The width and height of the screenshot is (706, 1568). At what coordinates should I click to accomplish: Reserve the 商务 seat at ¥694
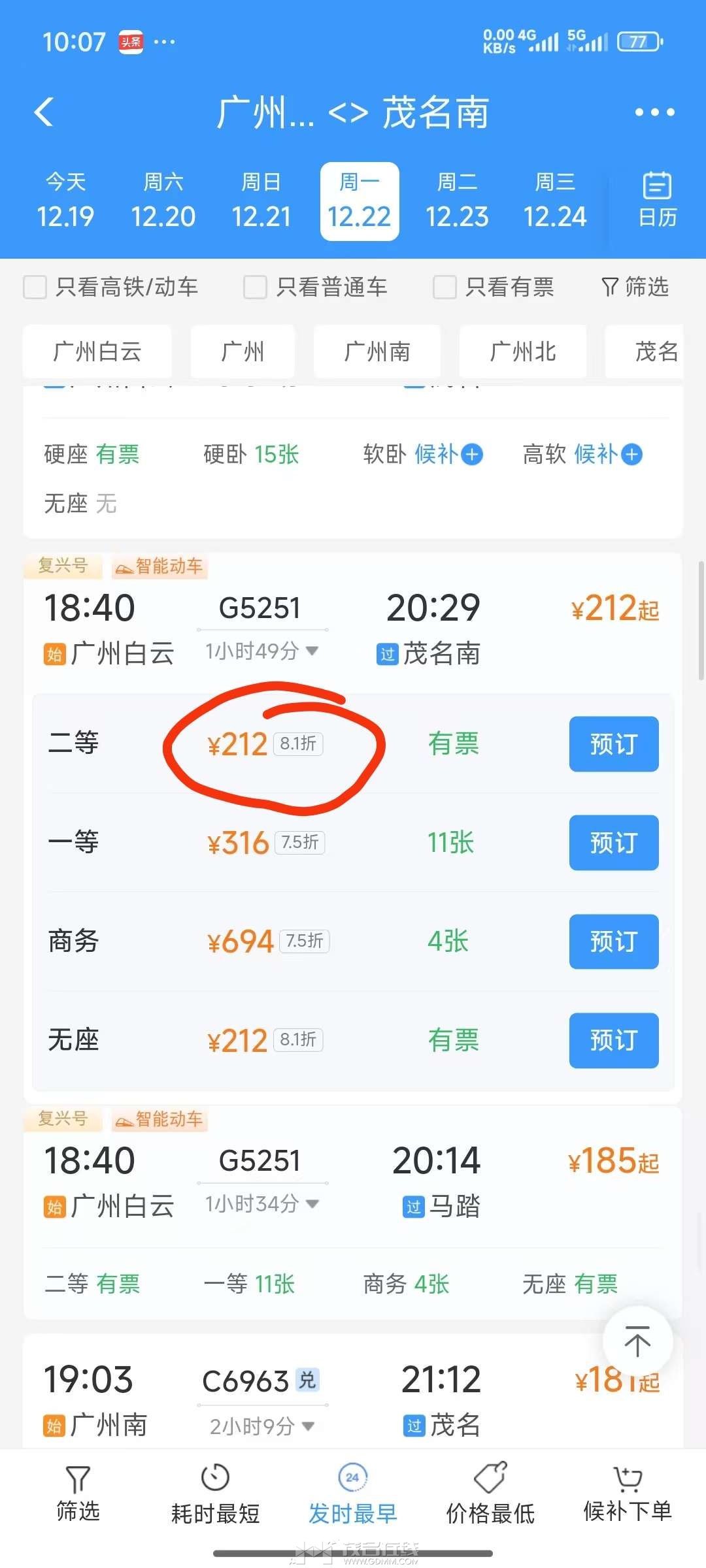pos(613,941)
